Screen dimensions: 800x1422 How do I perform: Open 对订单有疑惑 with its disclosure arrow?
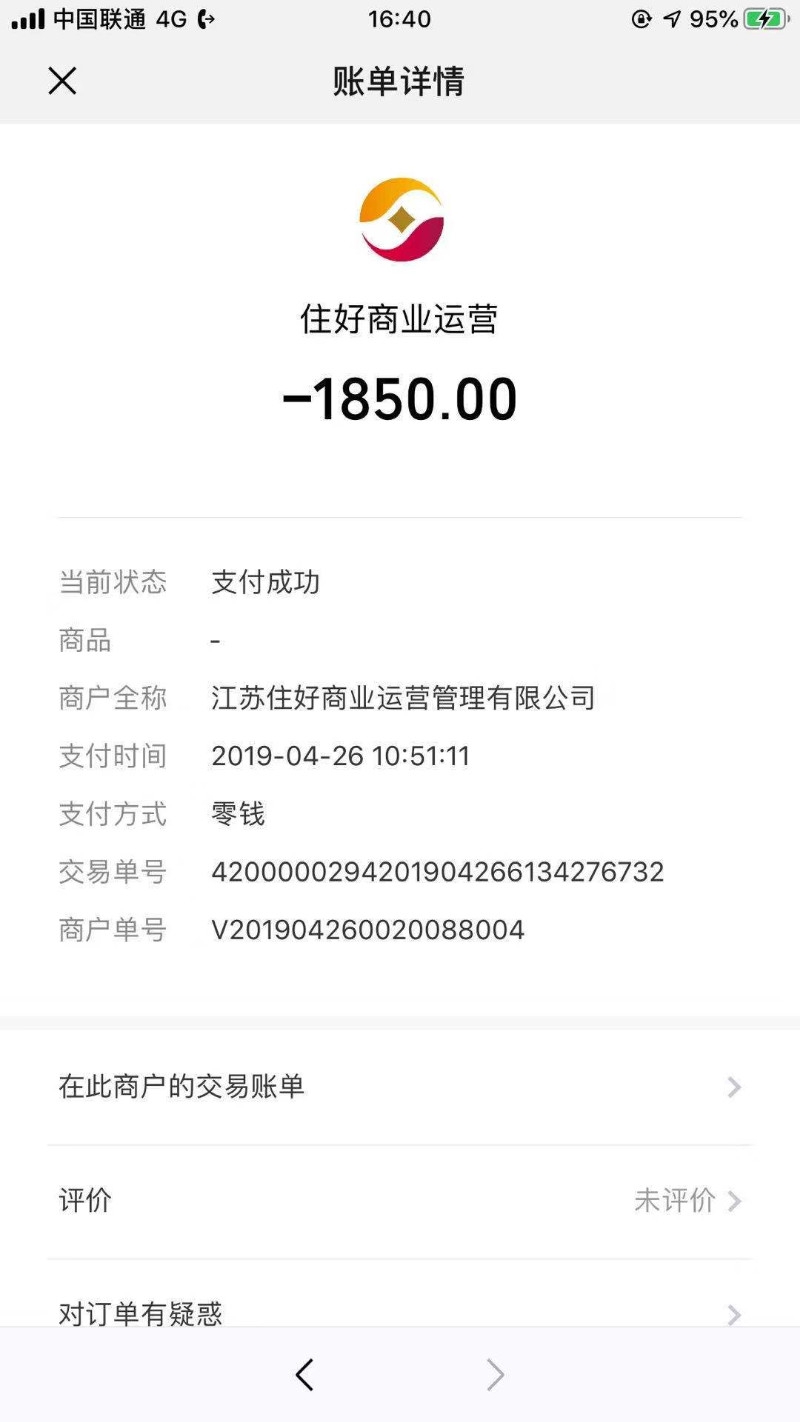point(734,1315)
